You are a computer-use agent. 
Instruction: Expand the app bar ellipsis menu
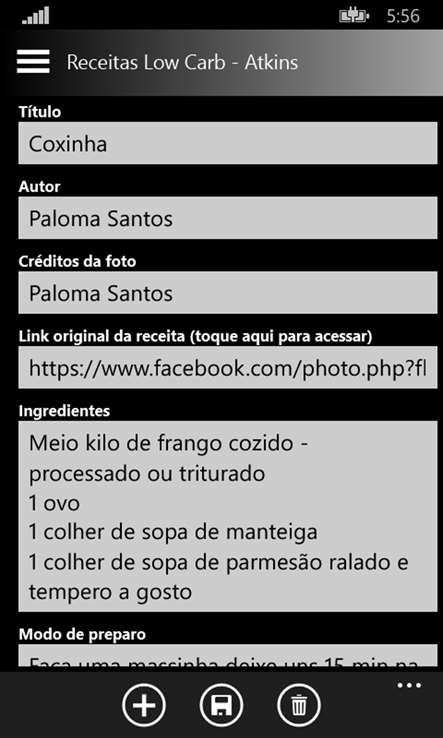pos(409,685)
